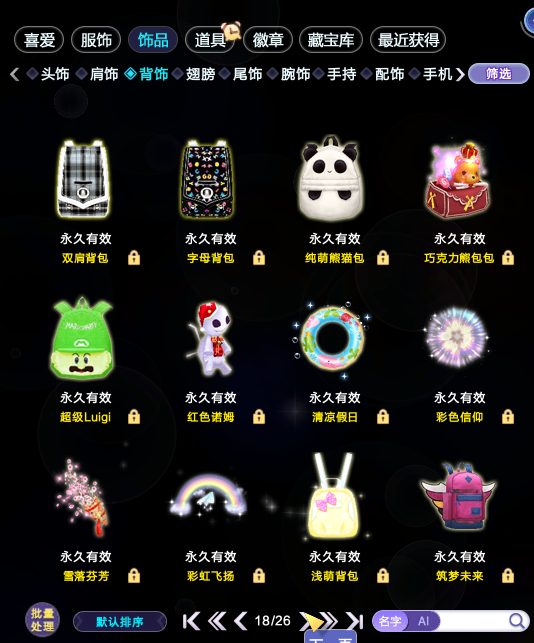
Task: Switch to the 服饰 tab
Action: [96, 40]
